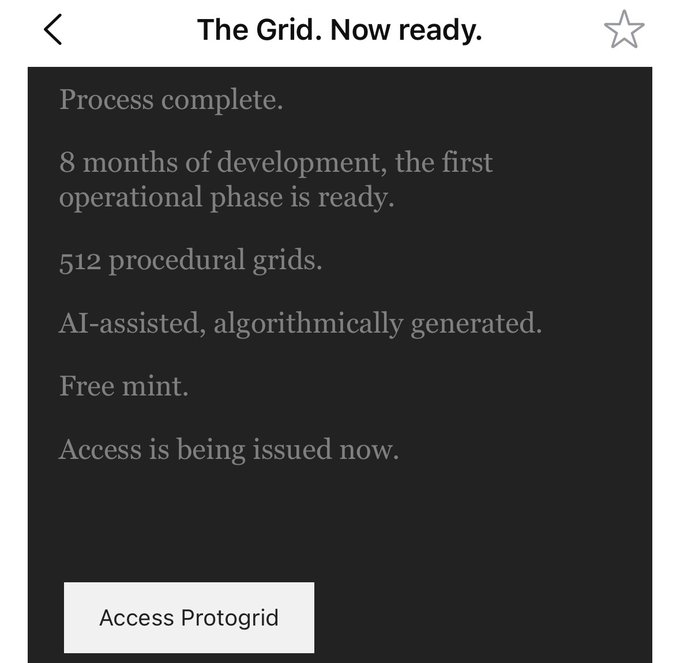Go back using the back arrow

54,30
